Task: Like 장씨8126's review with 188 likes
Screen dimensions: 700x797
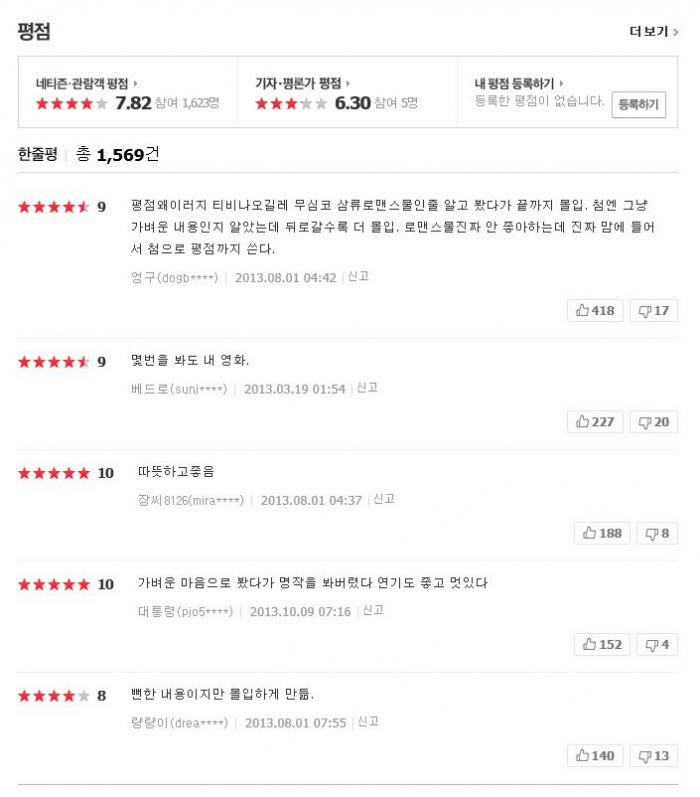Action: 602,533
